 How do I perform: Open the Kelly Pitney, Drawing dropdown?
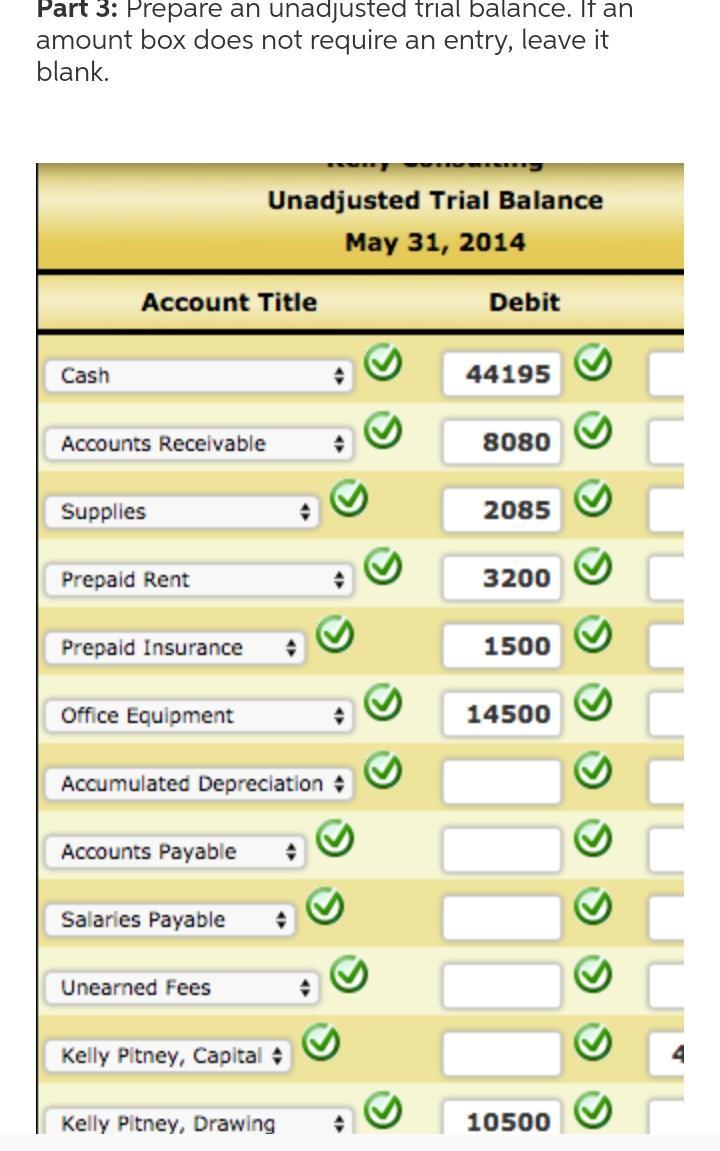click(198, 1124)
